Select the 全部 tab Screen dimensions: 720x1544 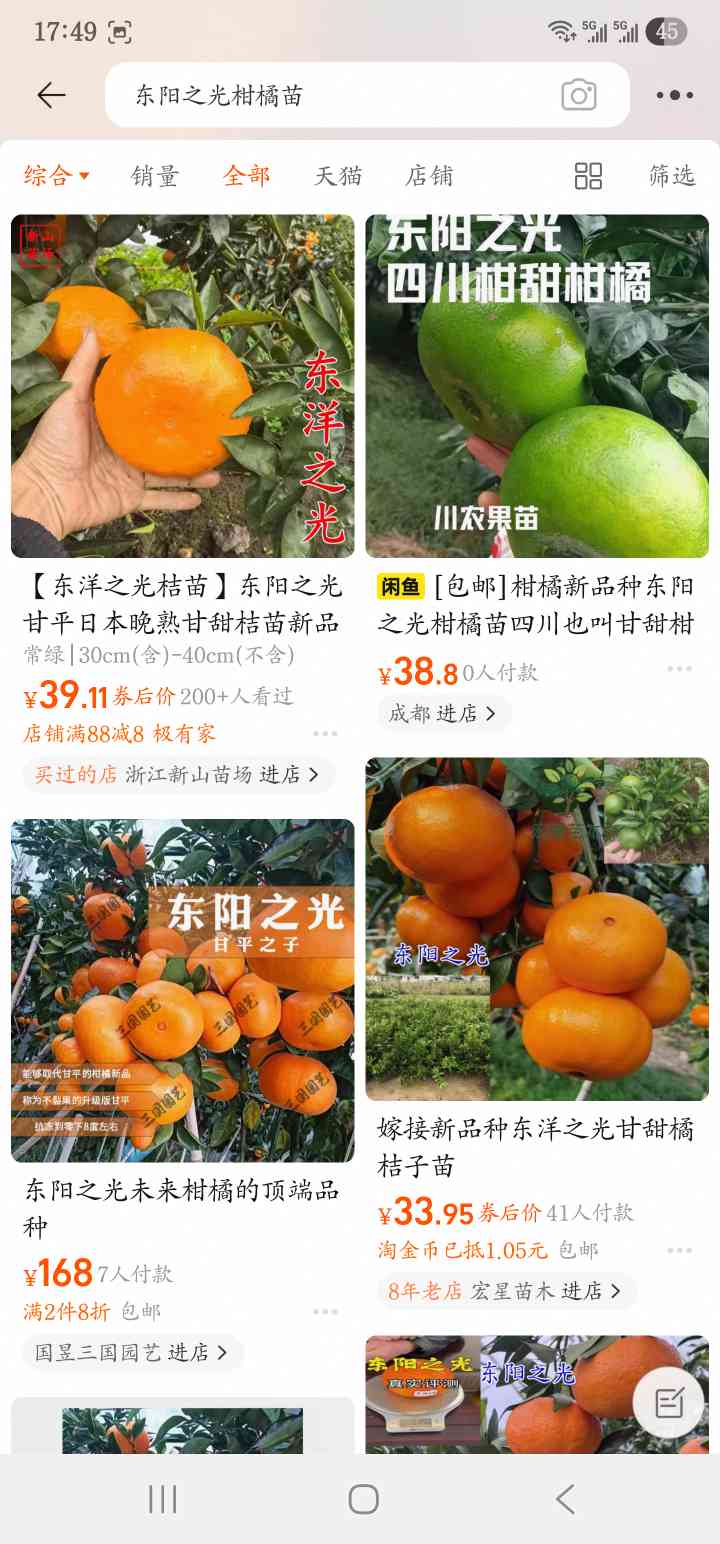coord(247,176)
